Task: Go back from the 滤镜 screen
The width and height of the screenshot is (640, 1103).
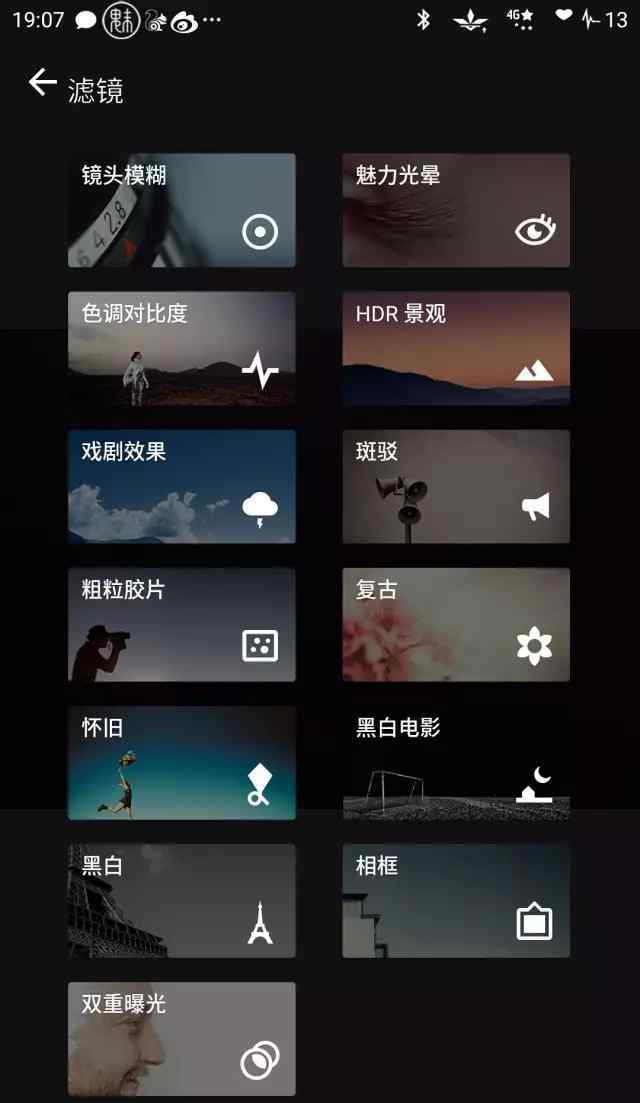Action: click(42, 83)
